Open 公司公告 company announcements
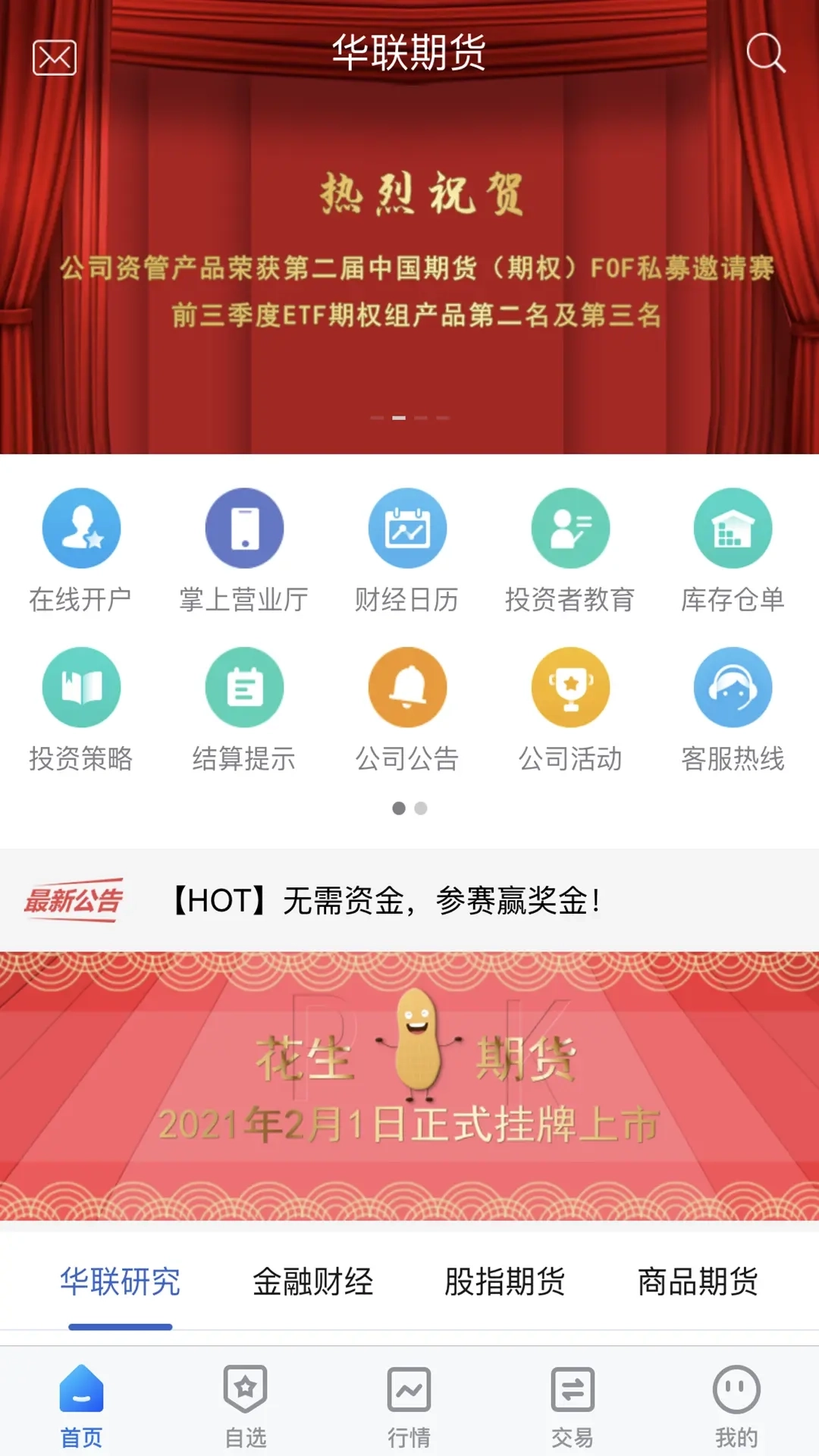 pos(407,686)
